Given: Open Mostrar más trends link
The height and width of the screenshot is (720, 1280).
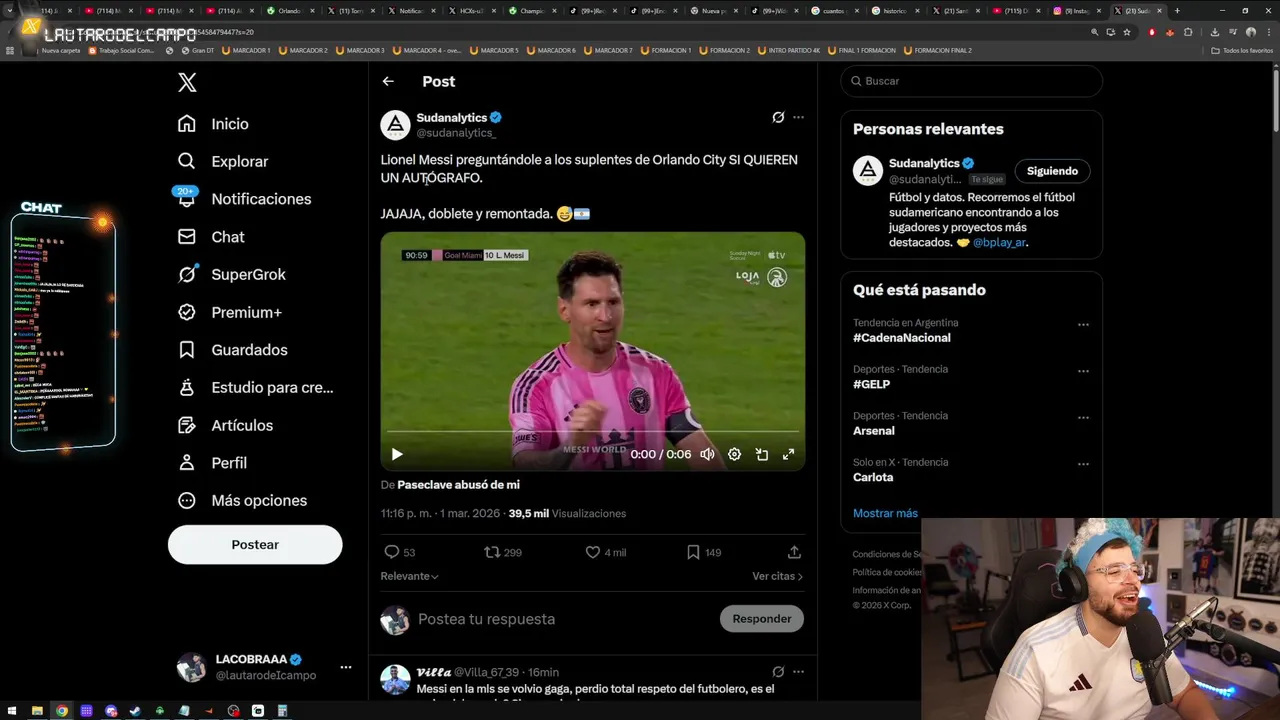Looking at the screenshot, I should click(x=885, y=513).
